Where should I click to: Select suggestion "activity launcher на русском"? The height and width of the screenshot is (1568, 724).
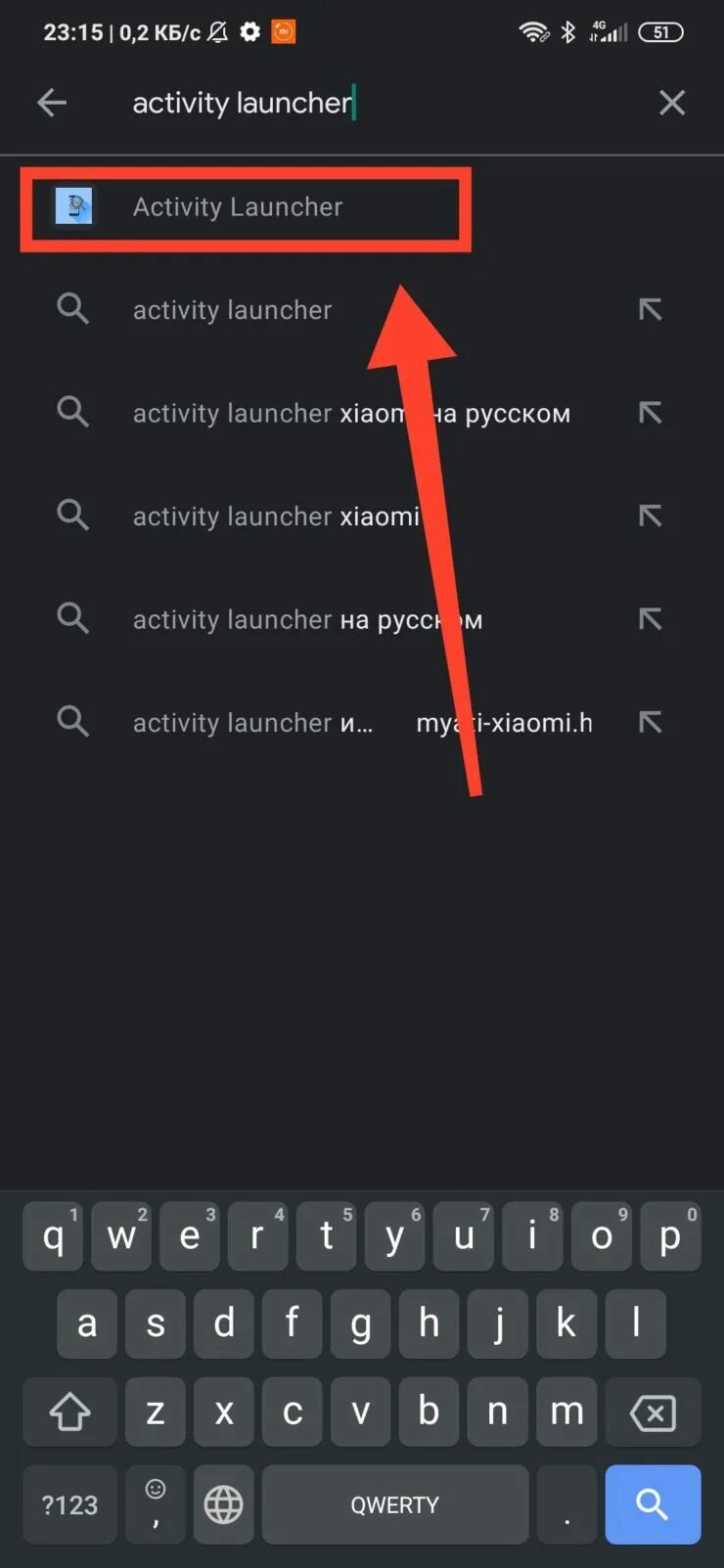click(x=362, y=619)
